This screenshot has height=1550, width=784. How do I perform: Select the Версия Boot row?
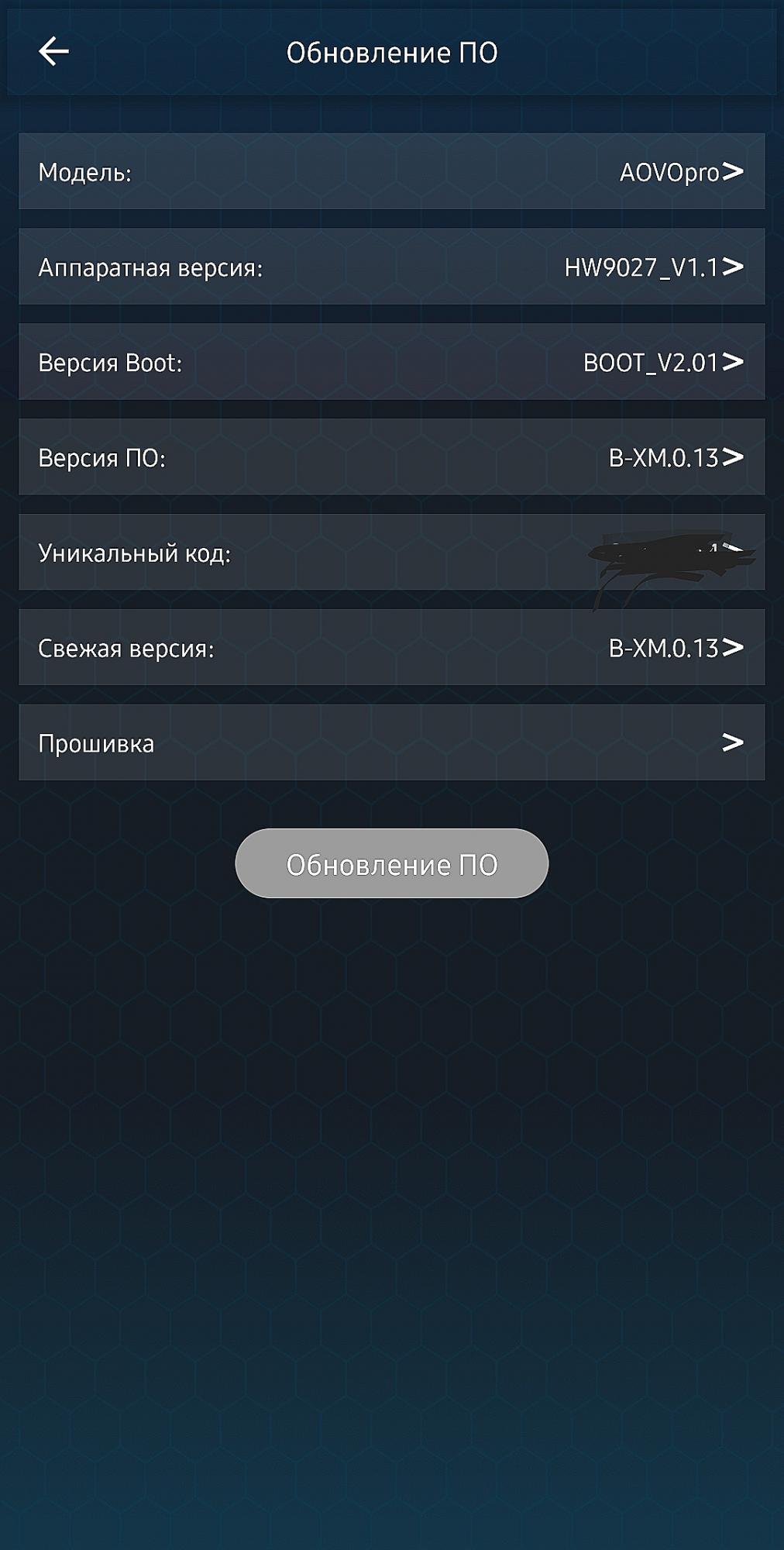(x=391, y=362)
